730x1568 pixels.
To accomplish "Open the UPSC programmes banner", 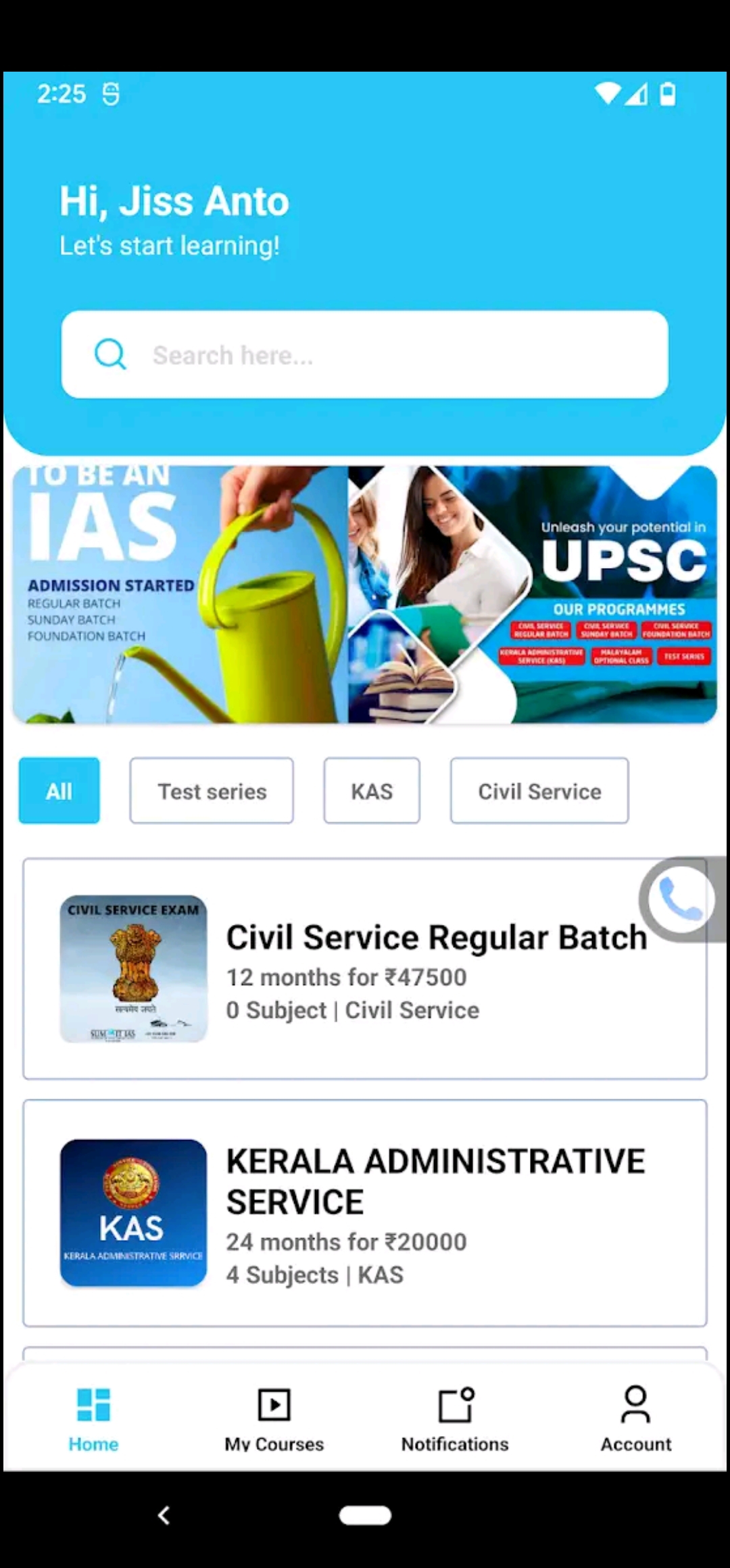I will [x=533, y=595].
